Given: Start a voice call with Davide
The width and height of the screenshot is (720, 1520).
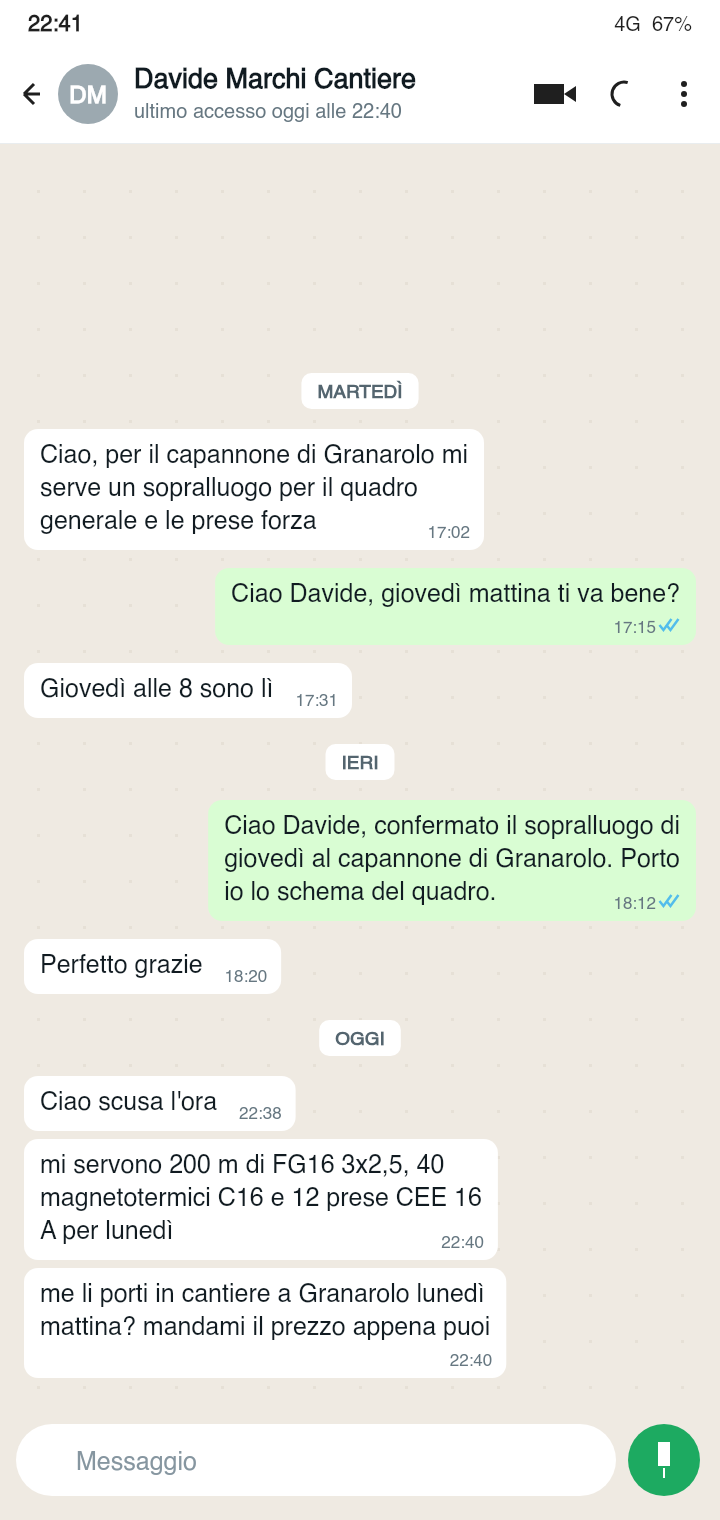Looking at the screenshot, I should (620, 94).
